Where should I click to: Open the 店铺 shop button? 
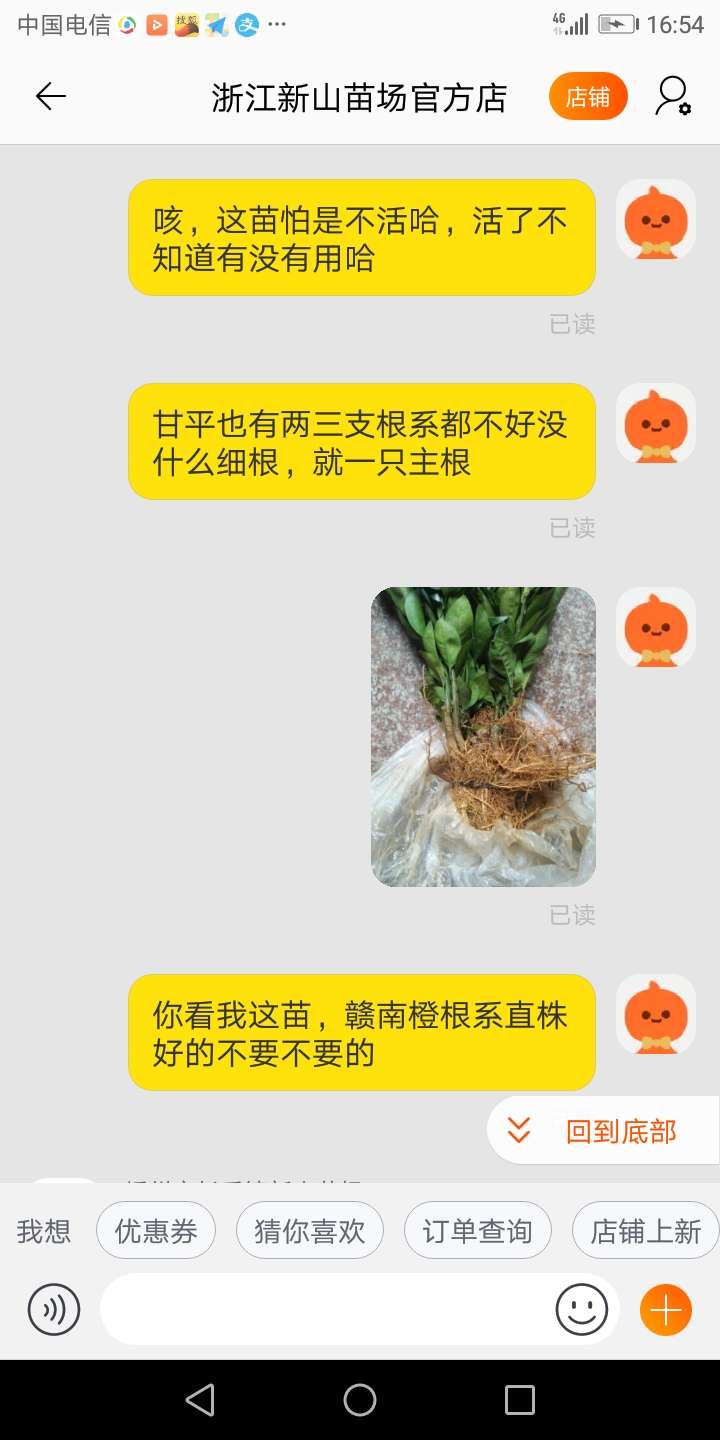click(x=588, y=97)
